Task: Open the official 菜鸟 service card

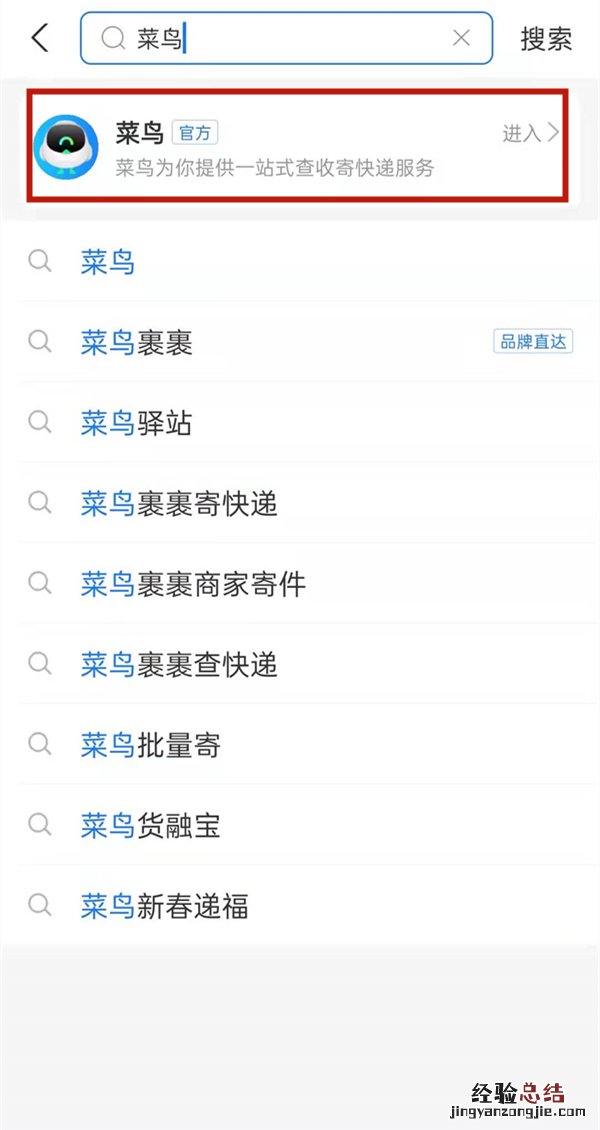Action: [x=300, y=148]
